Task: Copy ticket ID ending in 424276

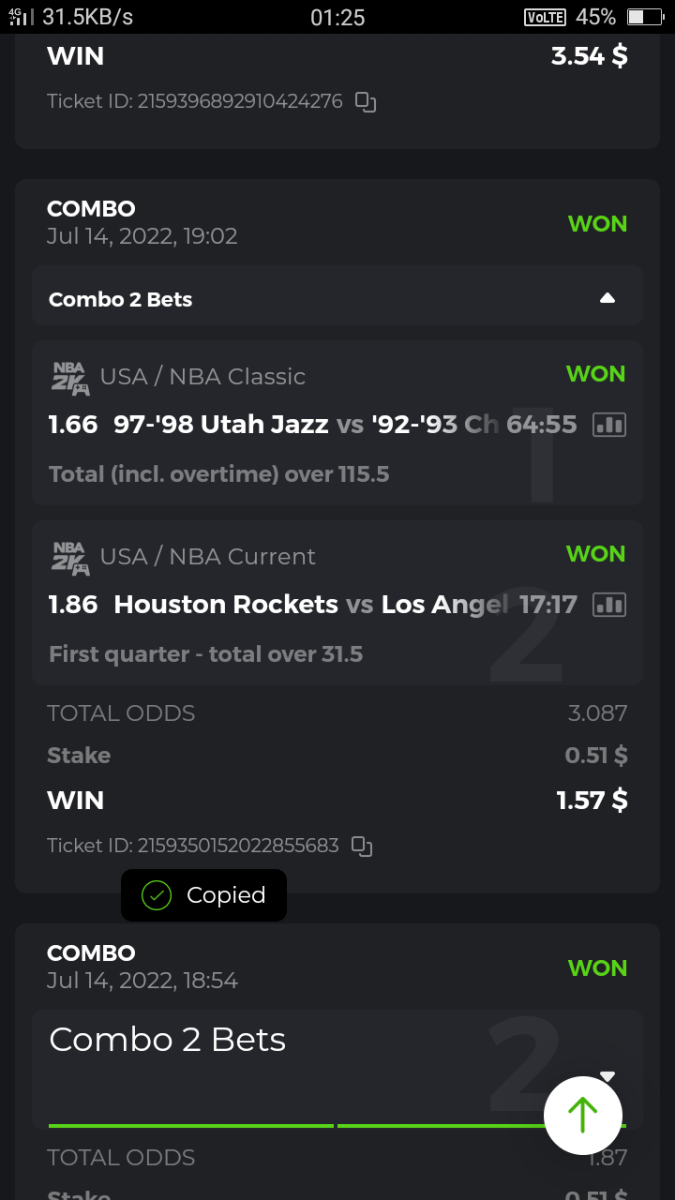Action: coord(366,102)
